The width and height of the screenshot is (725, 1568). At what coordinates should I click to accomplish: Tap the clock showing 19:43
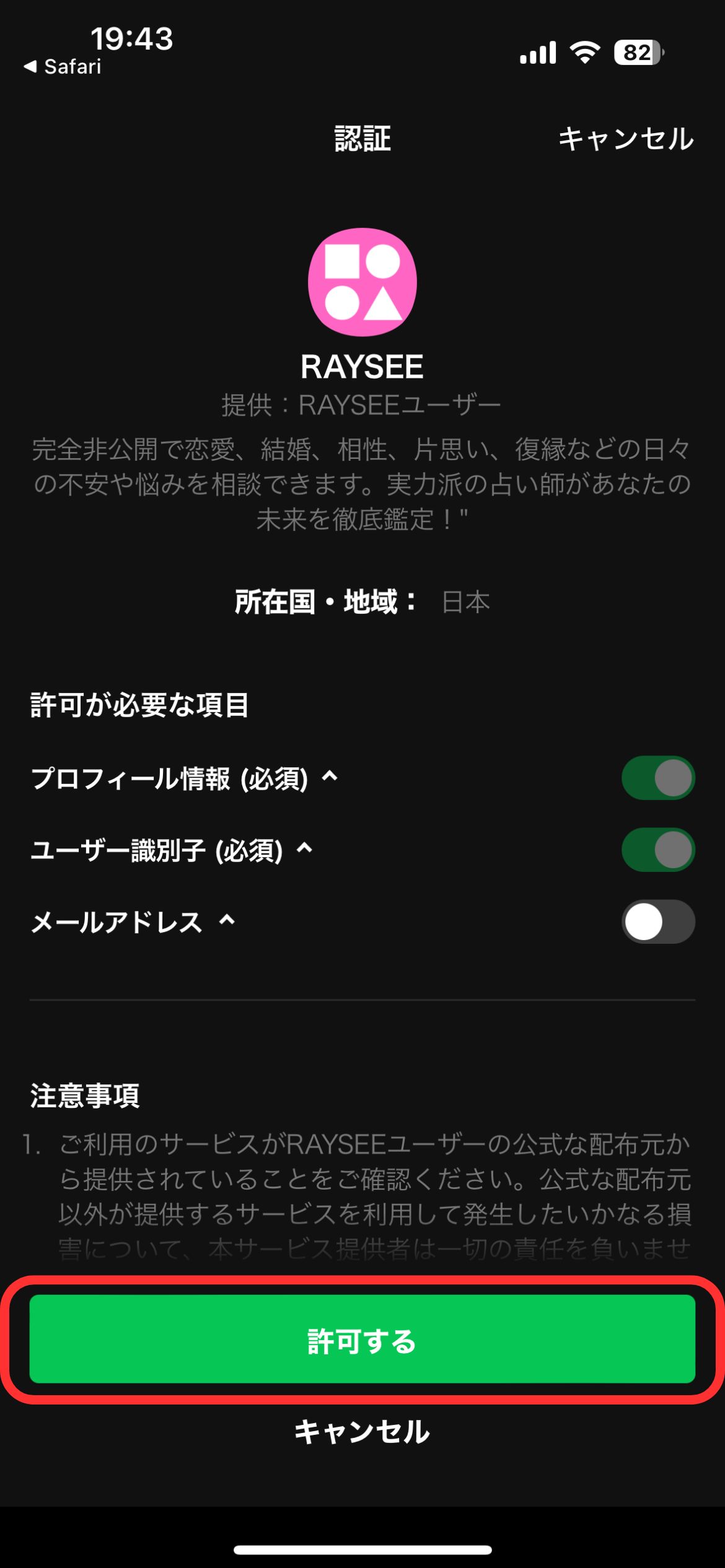(128, 37)
